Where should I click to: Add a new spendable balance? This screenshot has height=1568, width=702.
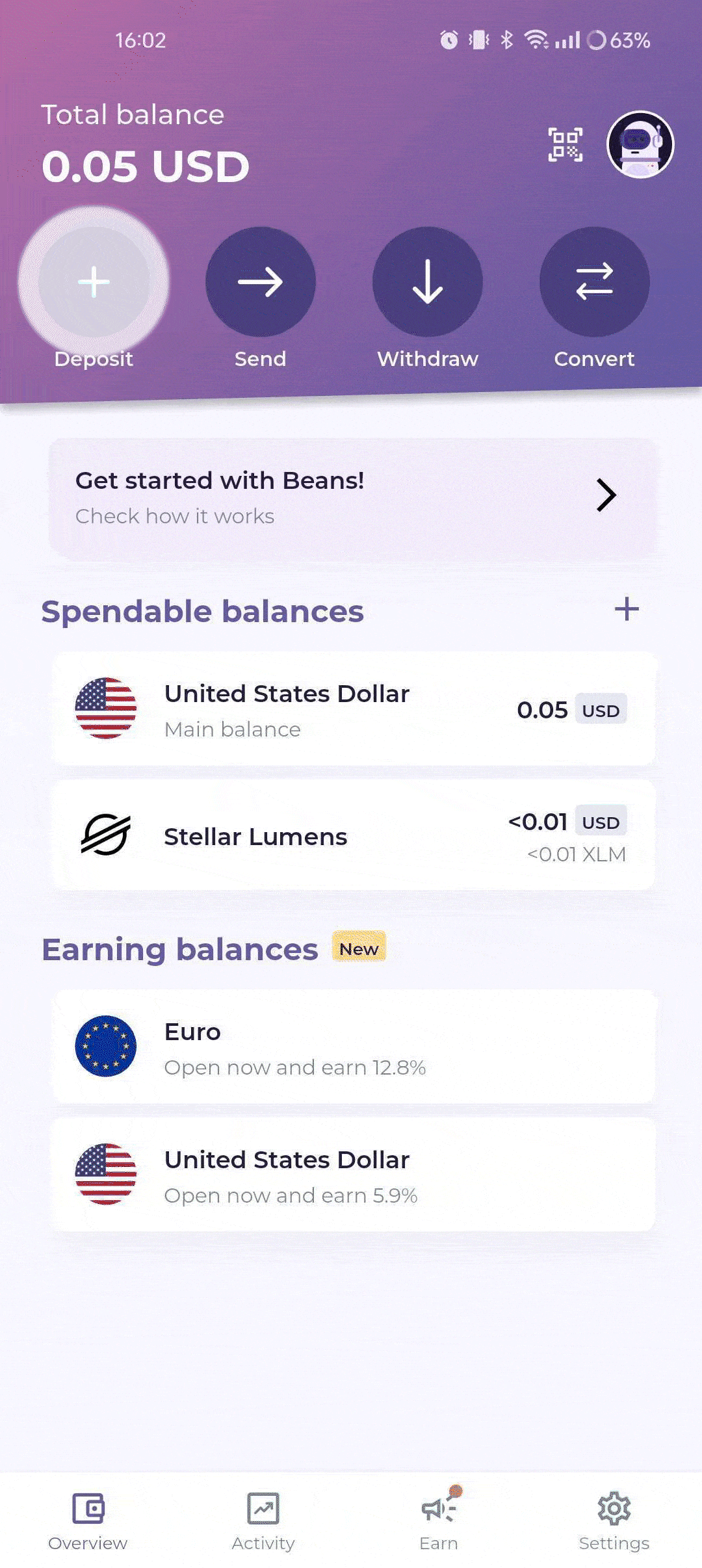click(627, 609)
